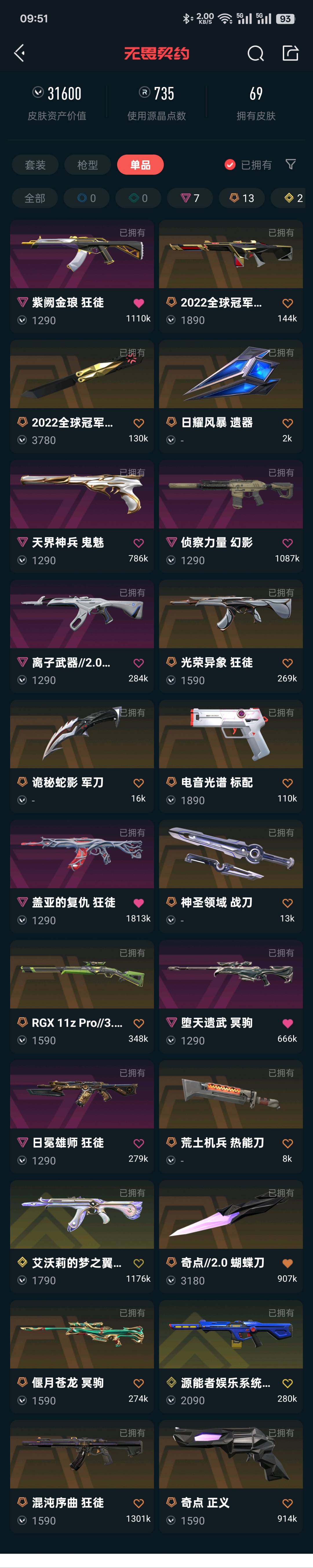The image size is (313, 1568).
Task: Like the 奇点 正义 skin
Action: point(287,1503)
